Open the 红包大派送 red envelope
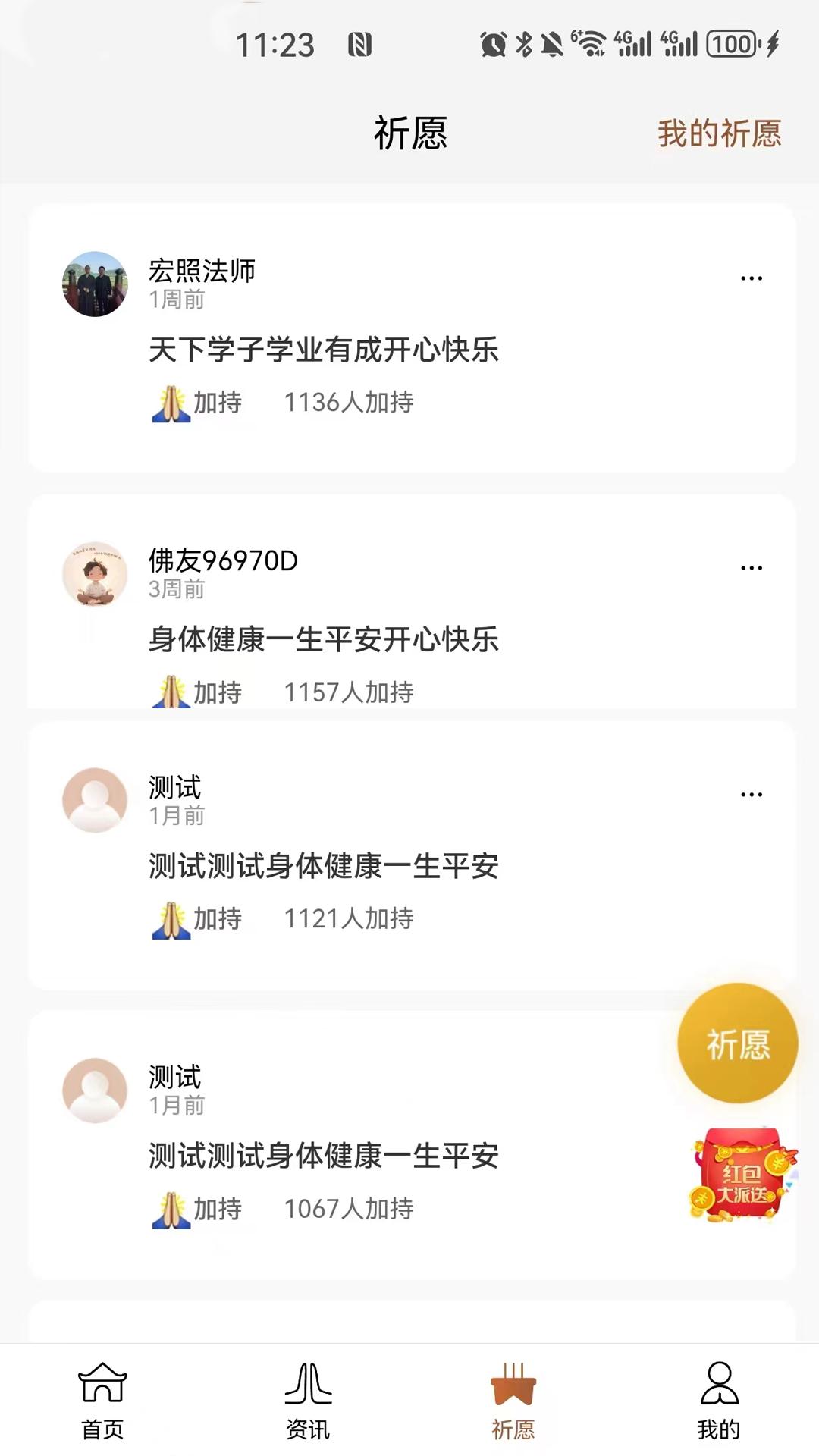The width and height of the screenshot is (819, 1456). pyautogui.click(x=742, y=1175)
